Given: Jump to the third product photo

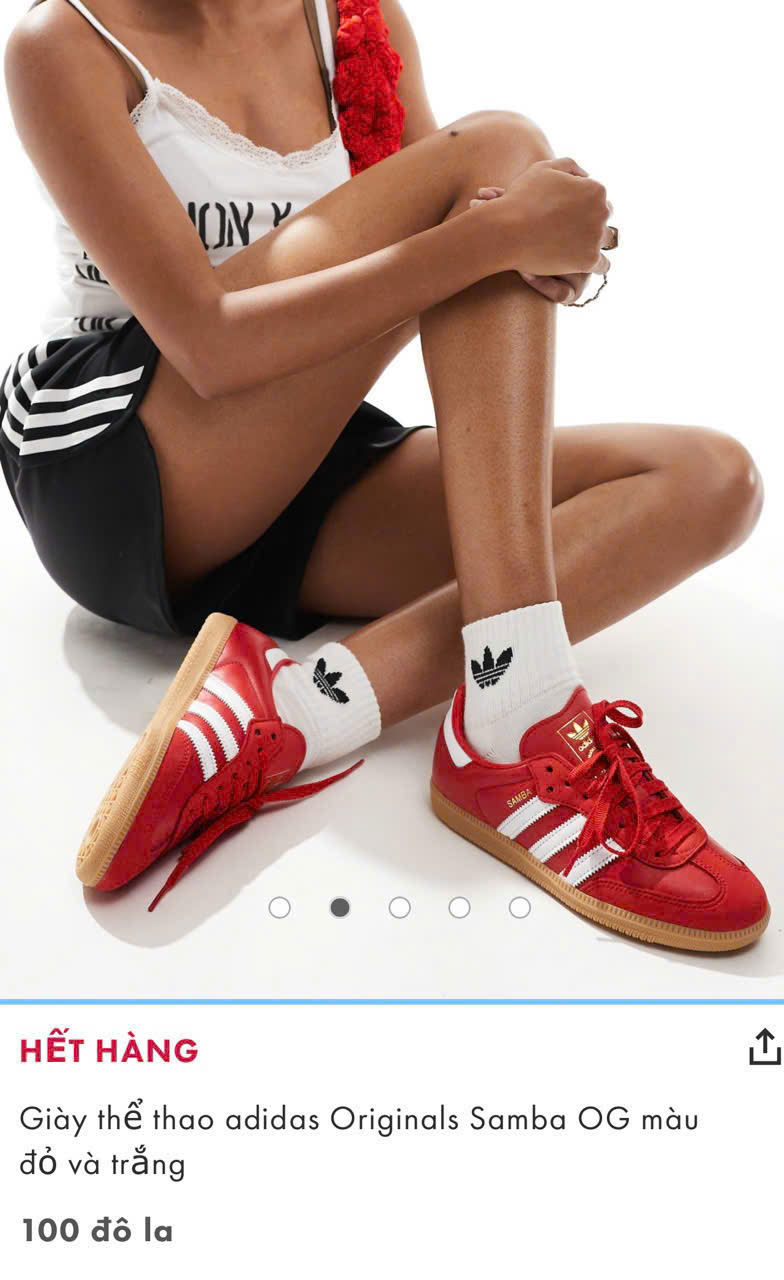Looking at the screenshot, I should 400,907.
